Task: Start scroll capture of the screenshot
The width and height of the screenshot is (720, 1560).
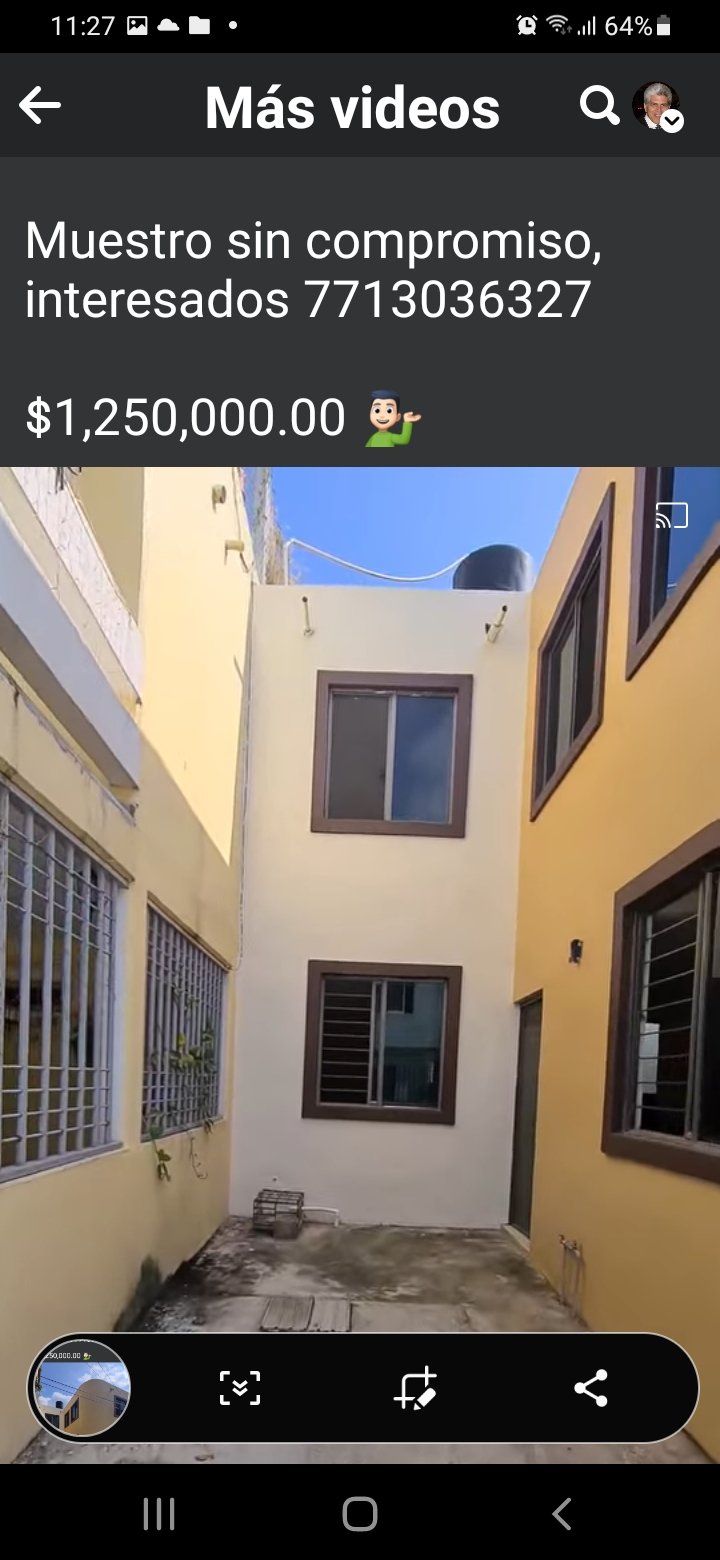Action: (x=240, y=1388)
